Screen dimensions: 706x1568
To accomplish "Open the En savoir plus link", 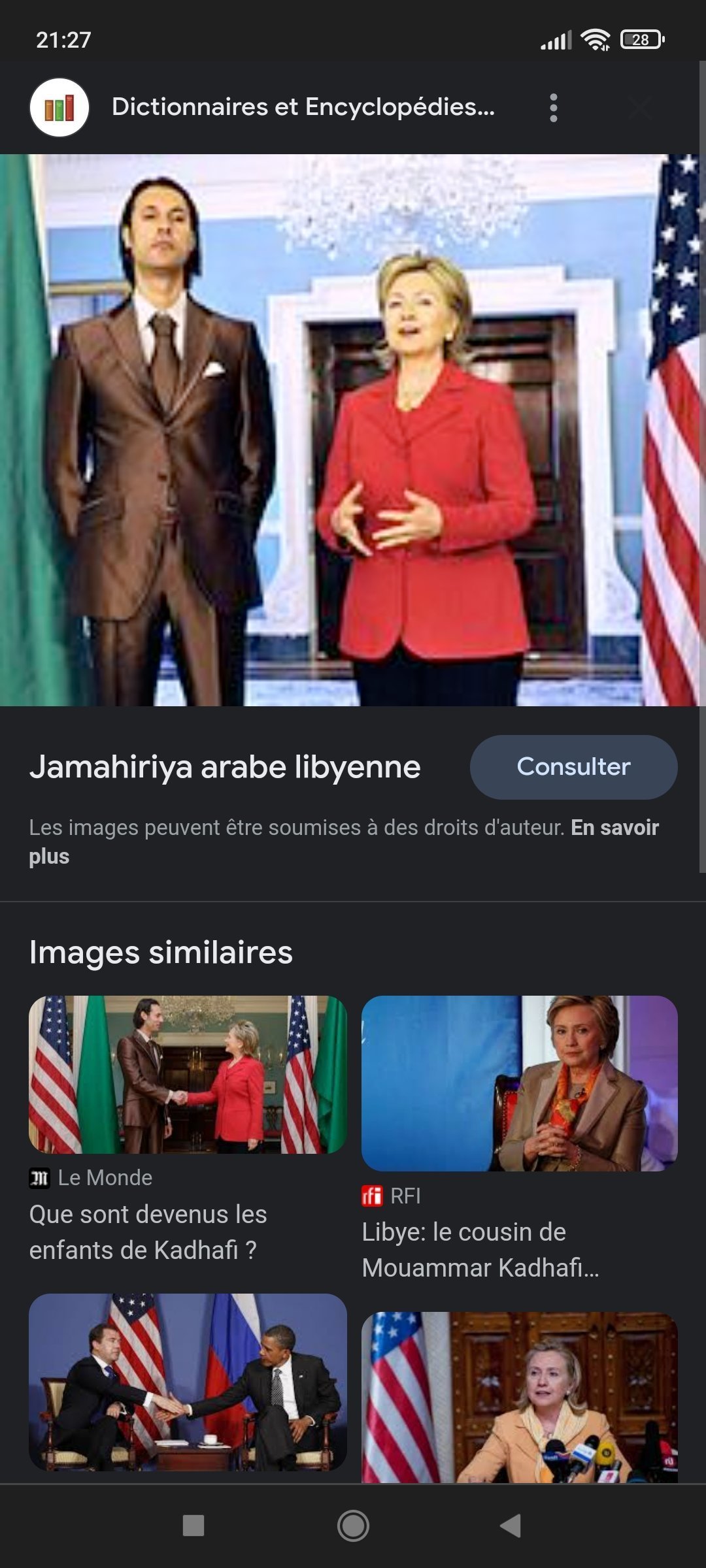I will (x=614, y=828).
